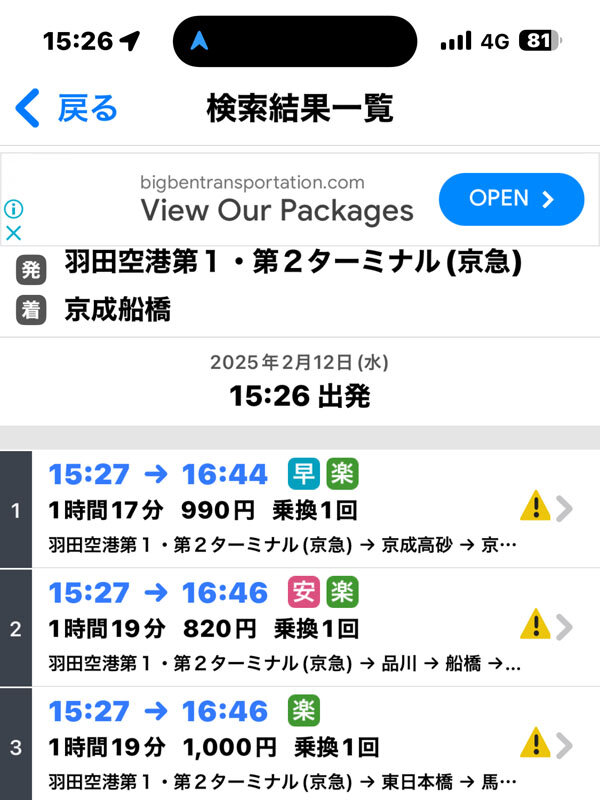Open the ad info icon
This screenshot has width=600, height=800.
13,209
